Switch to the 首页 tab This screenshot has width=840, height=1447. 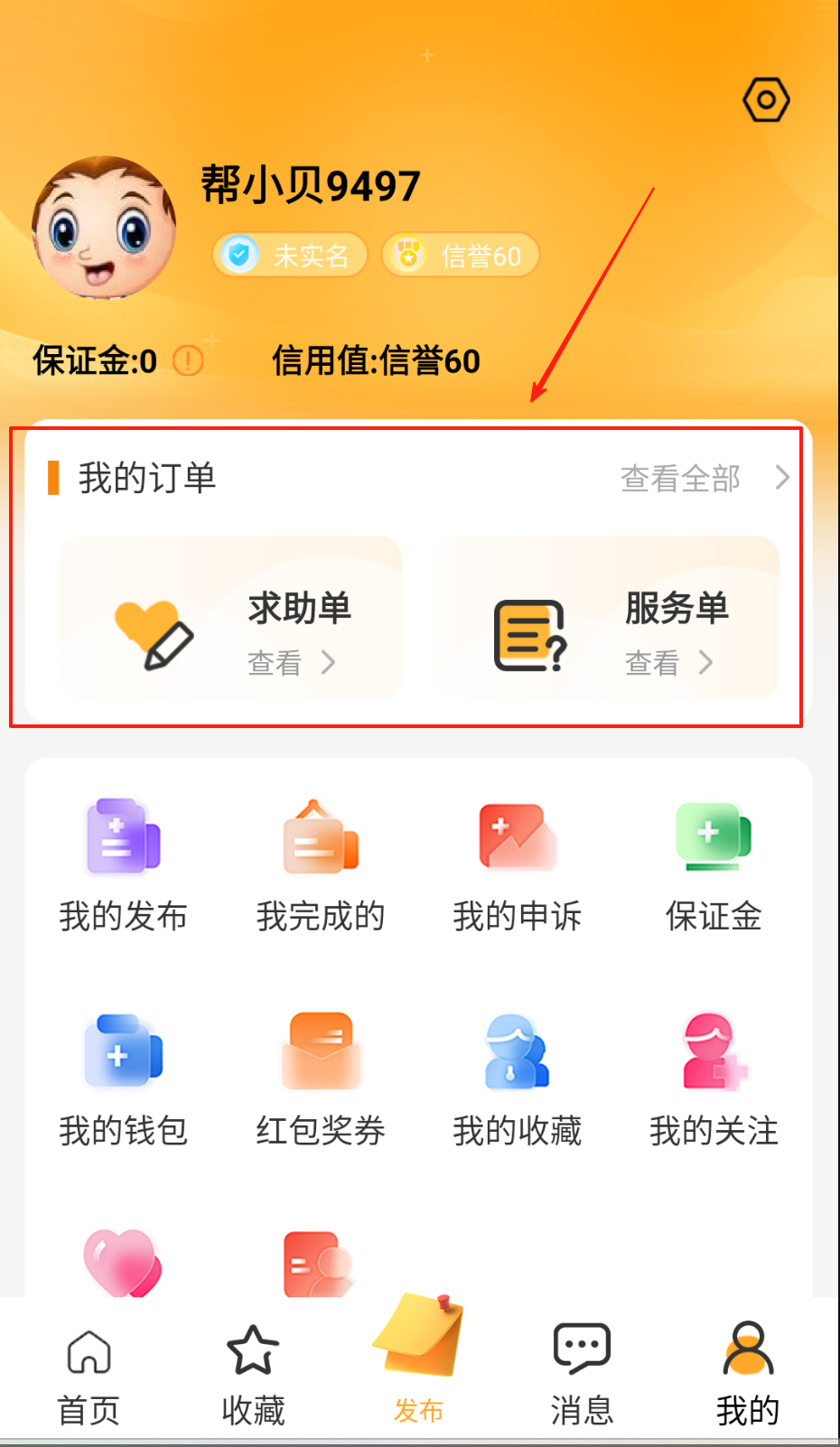coord(89,1375)
